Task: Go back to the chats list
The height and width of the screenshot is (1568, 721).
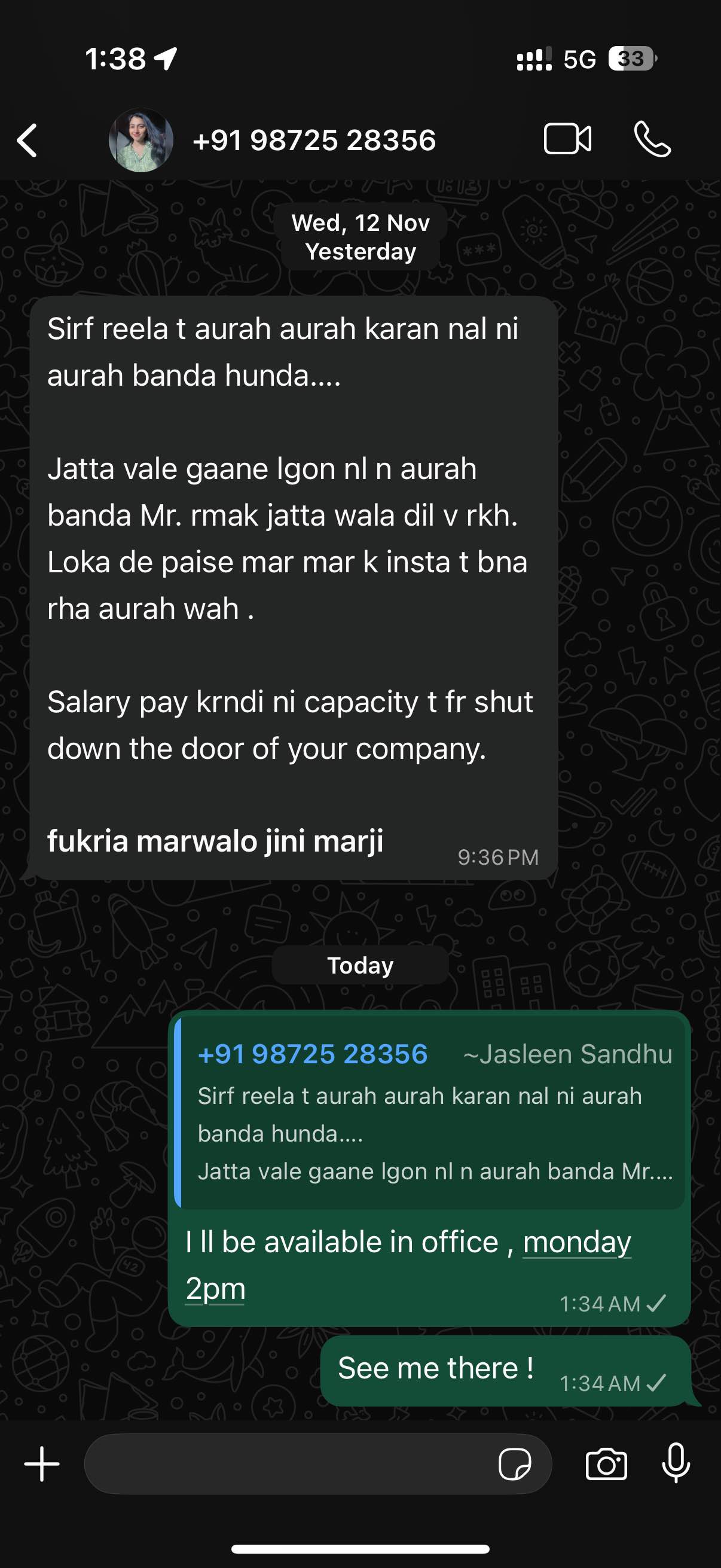Action: coord(28,141)
